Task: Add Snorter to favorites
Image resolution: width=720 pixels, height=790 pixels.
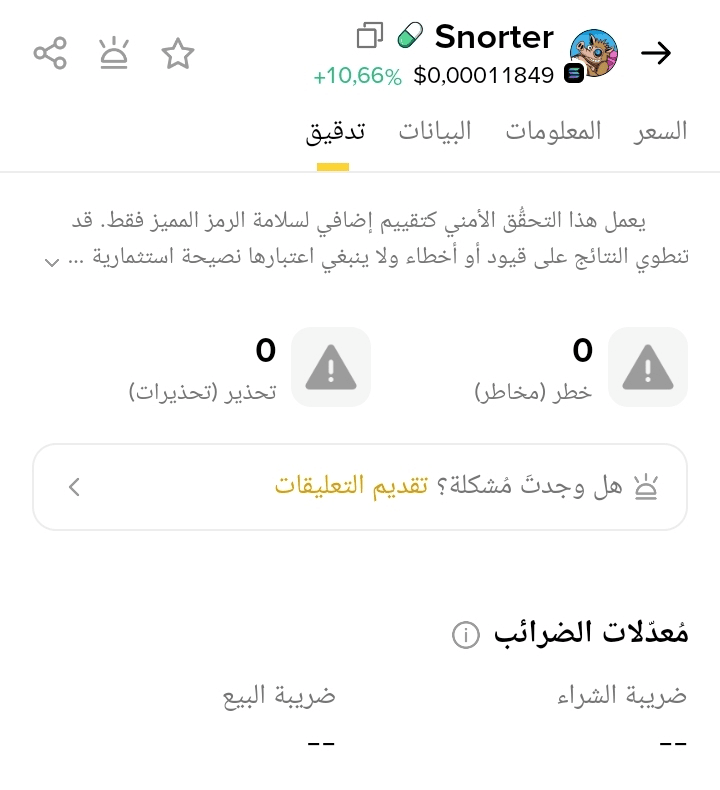Action: pyautogui.click(x=178, y=53)
